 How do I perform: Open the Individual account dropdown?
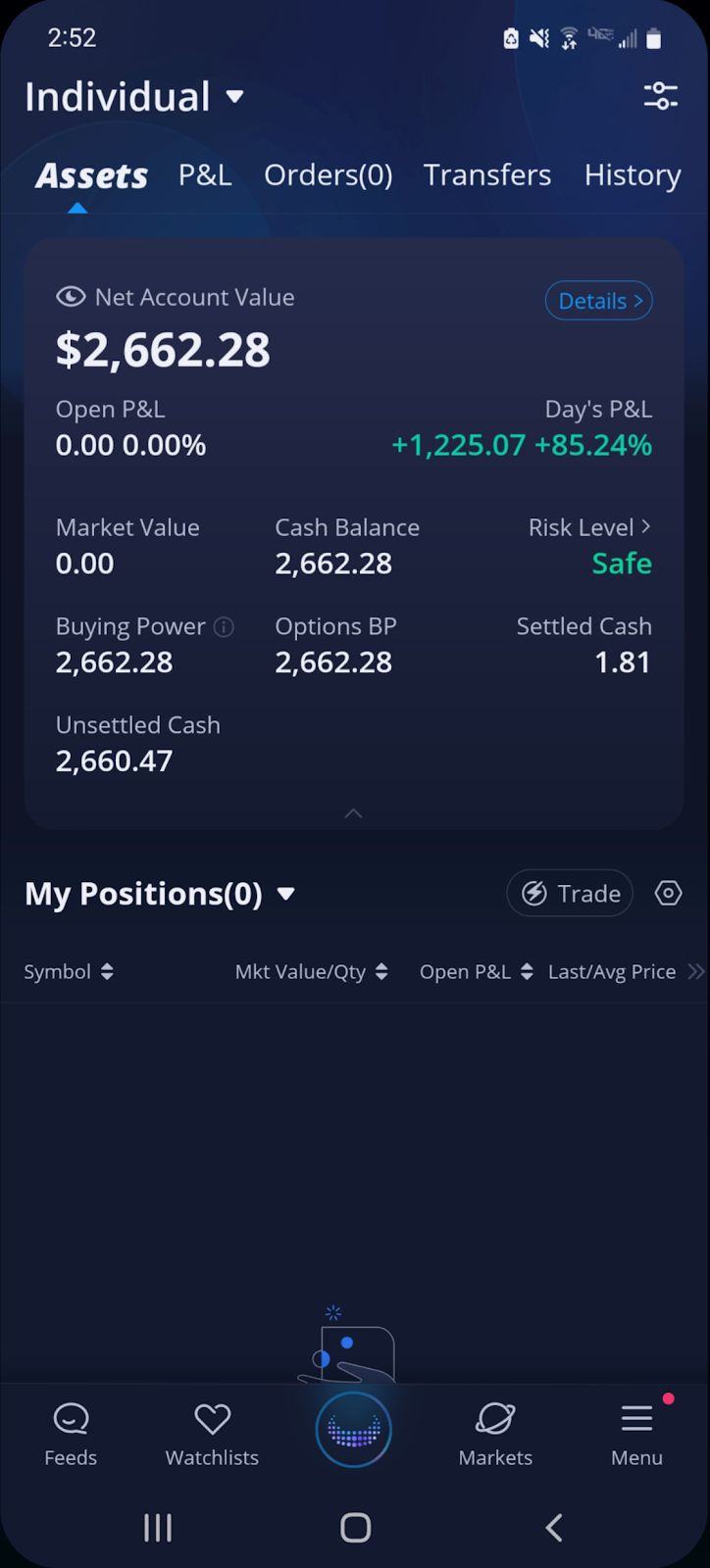(134, 97)
